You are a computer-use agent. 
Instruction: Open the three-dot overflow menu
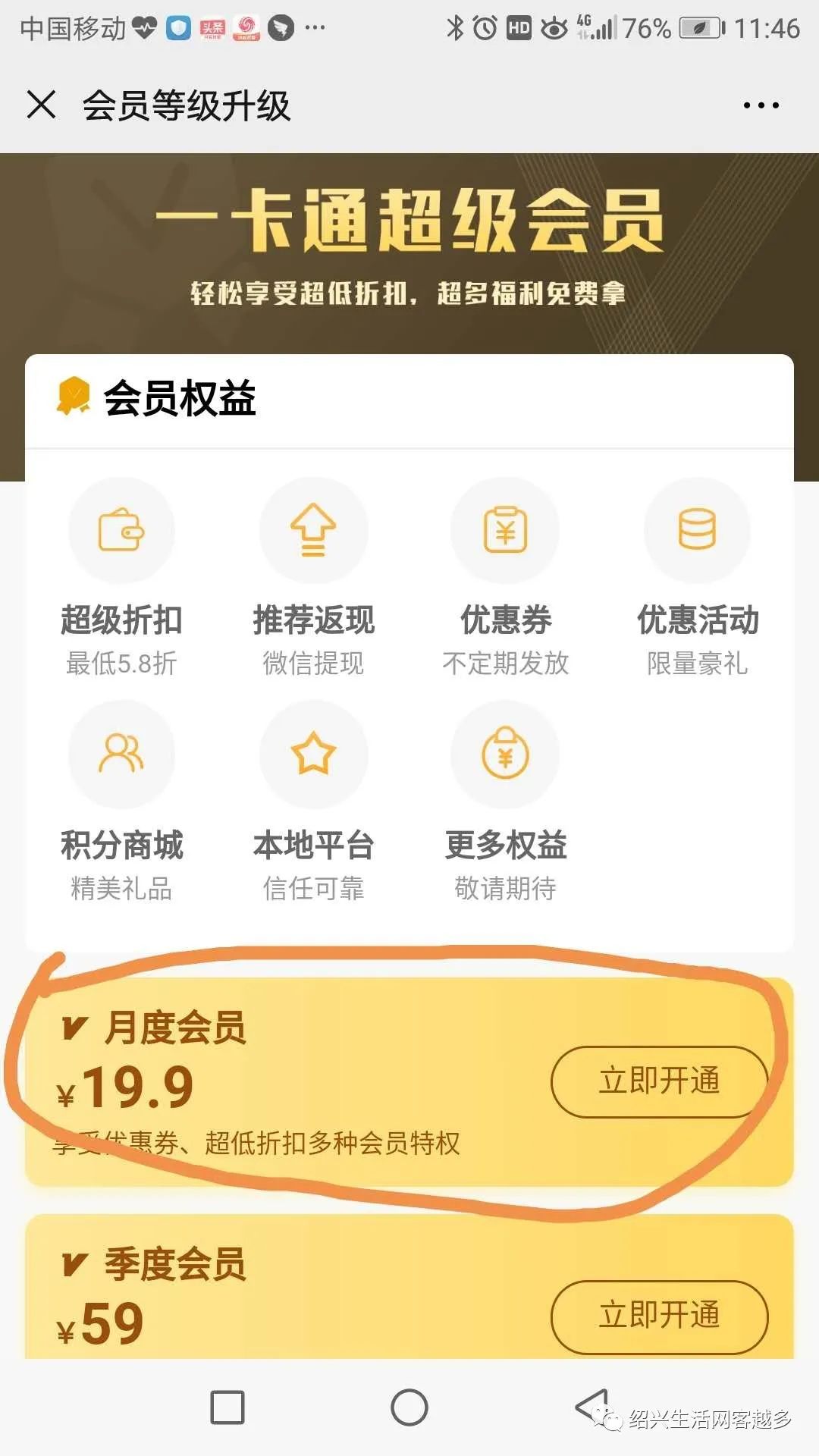pos(761,105)
